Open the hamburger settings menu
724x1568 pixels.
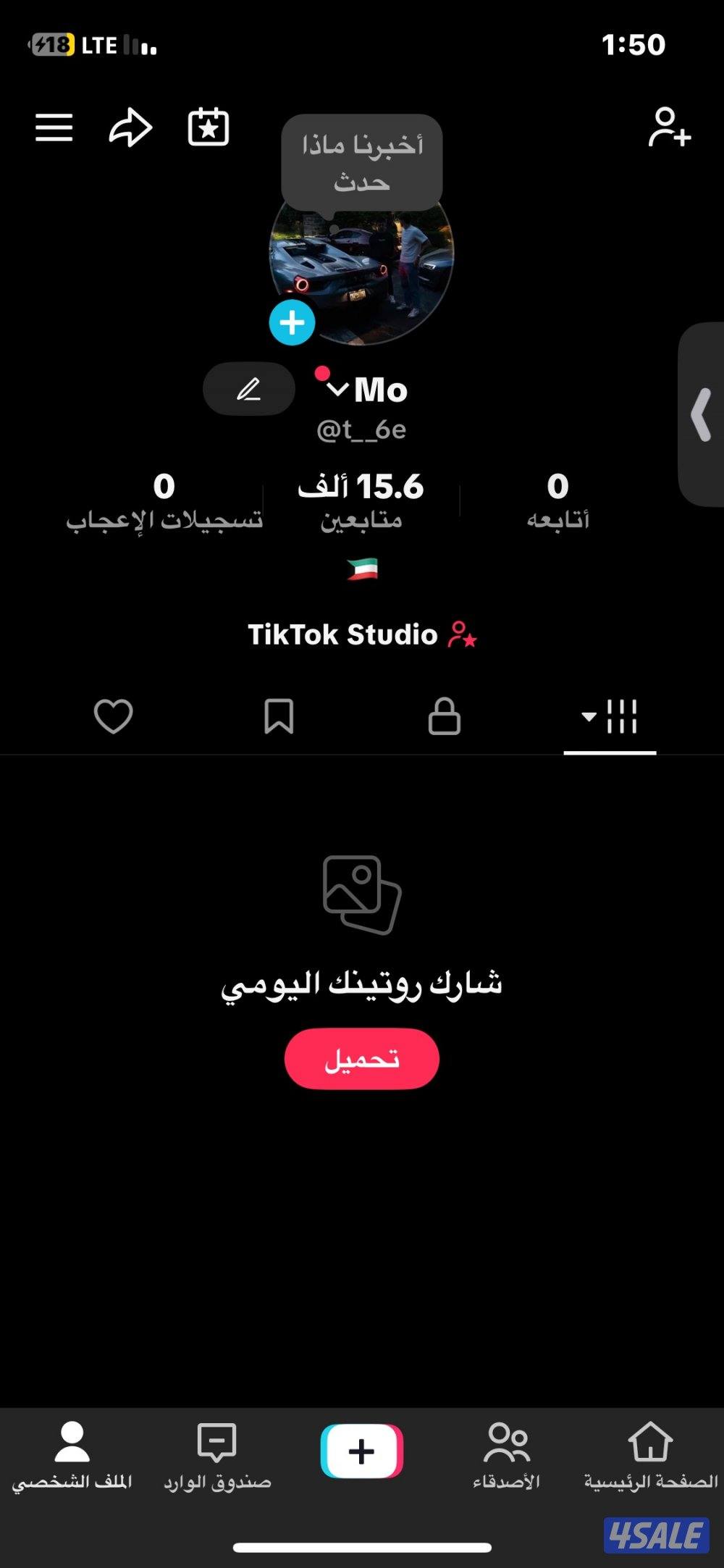53,128
